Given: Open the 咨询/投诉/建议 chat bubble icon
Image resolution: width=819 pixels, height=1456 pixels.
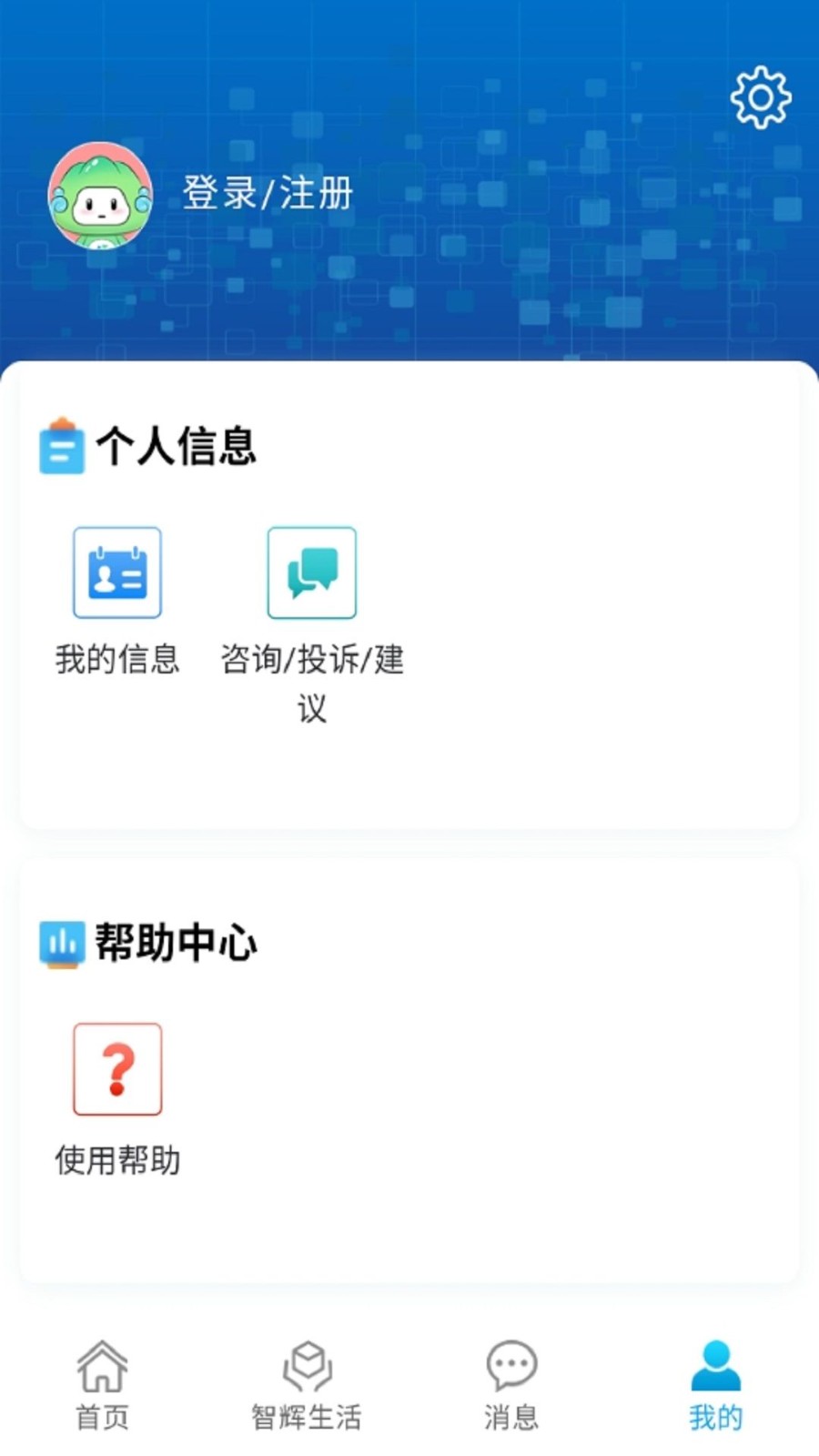Looking at the screenshot, I should (310, 571).
